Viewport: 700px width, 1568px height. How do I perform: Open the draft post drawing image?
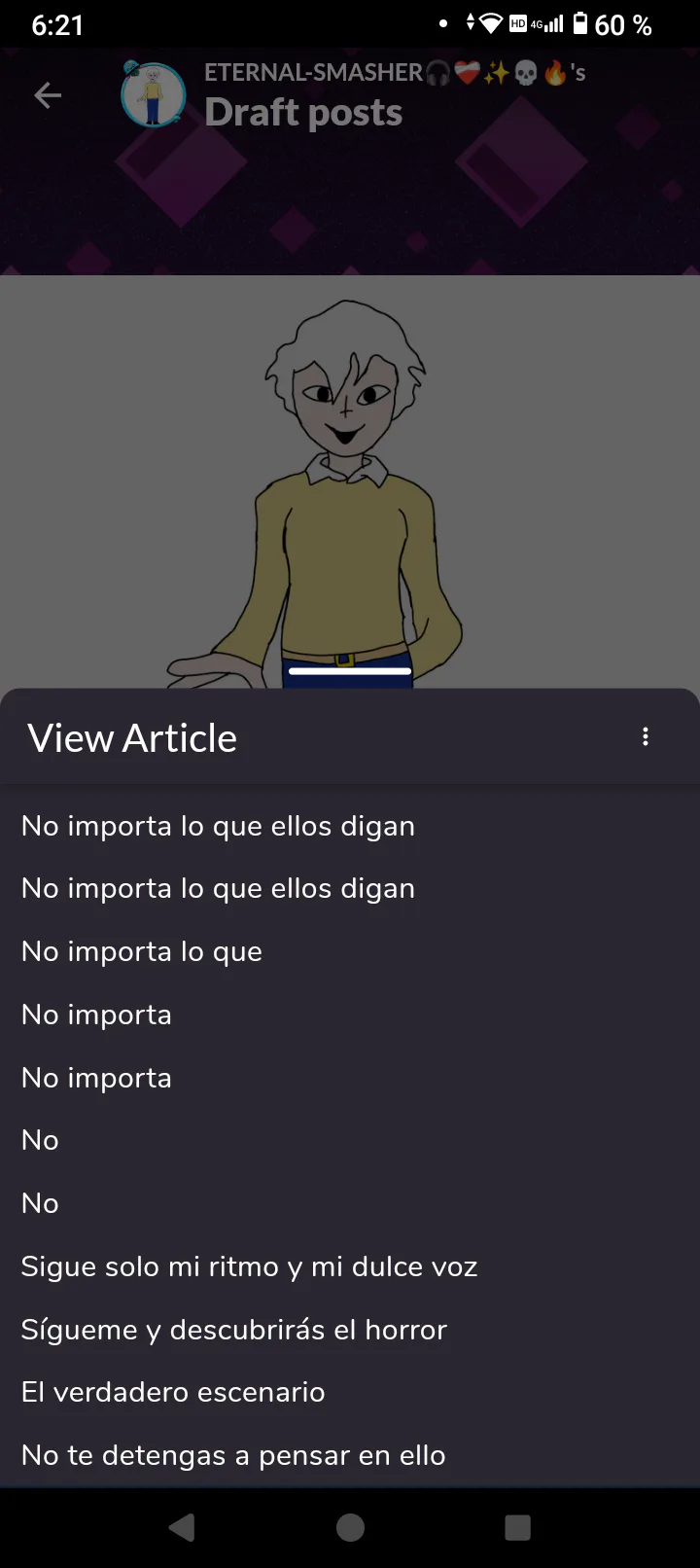[350, 477]
